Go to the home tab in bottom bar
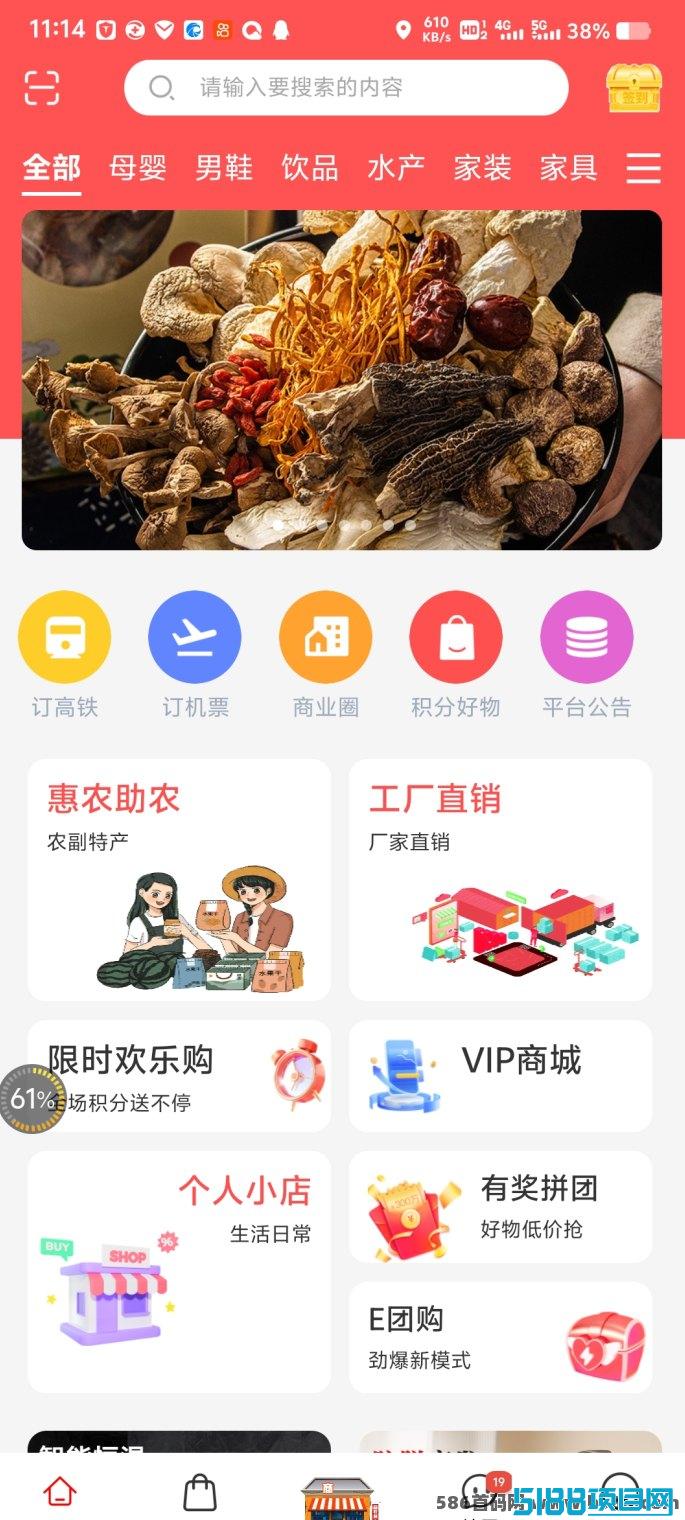 click(60, 1493)
